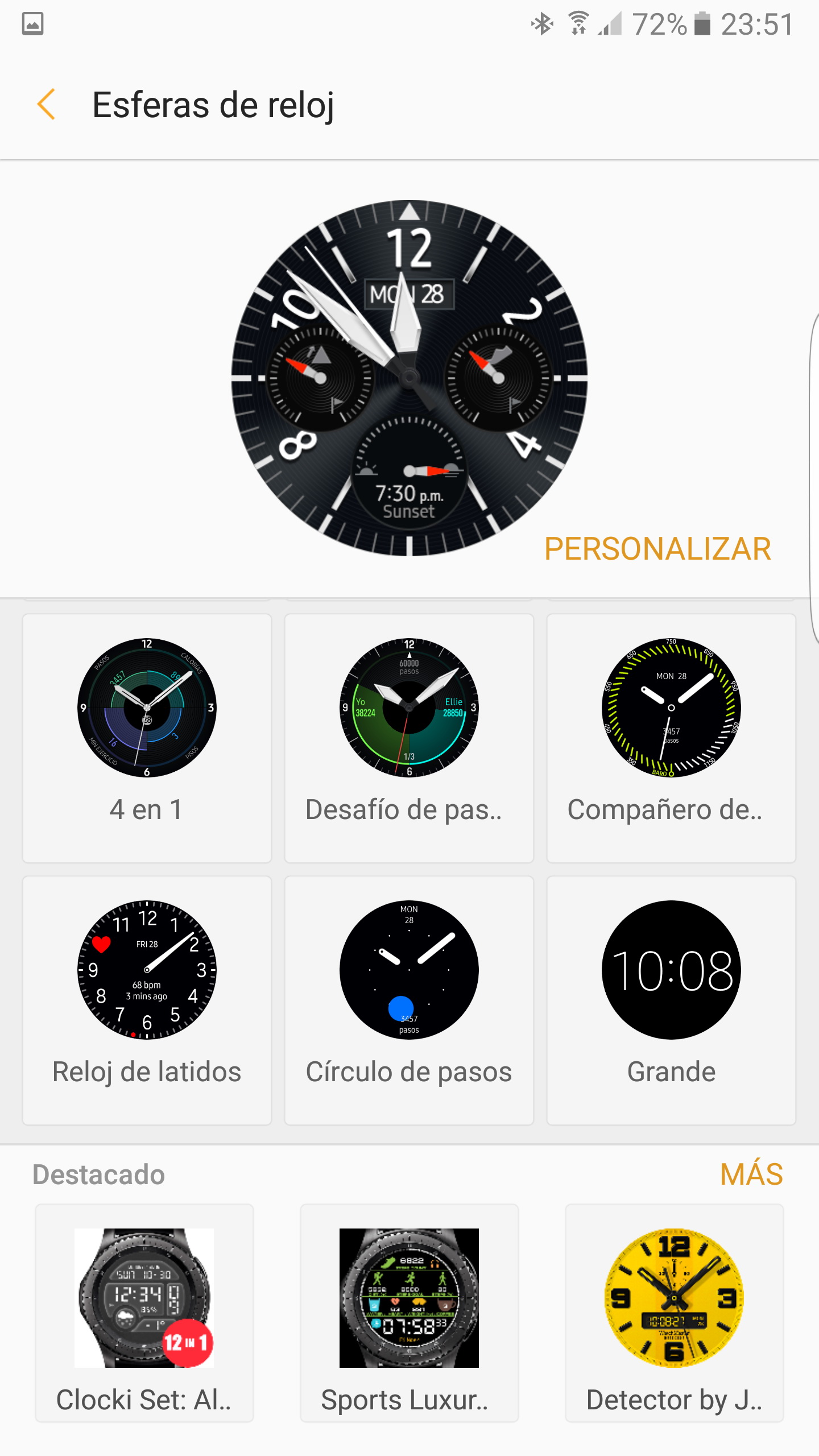The height and width of the screenshot is (1456, 819).
Task: Go back from Esferas de reloj
Action: [x=47, y=105]
